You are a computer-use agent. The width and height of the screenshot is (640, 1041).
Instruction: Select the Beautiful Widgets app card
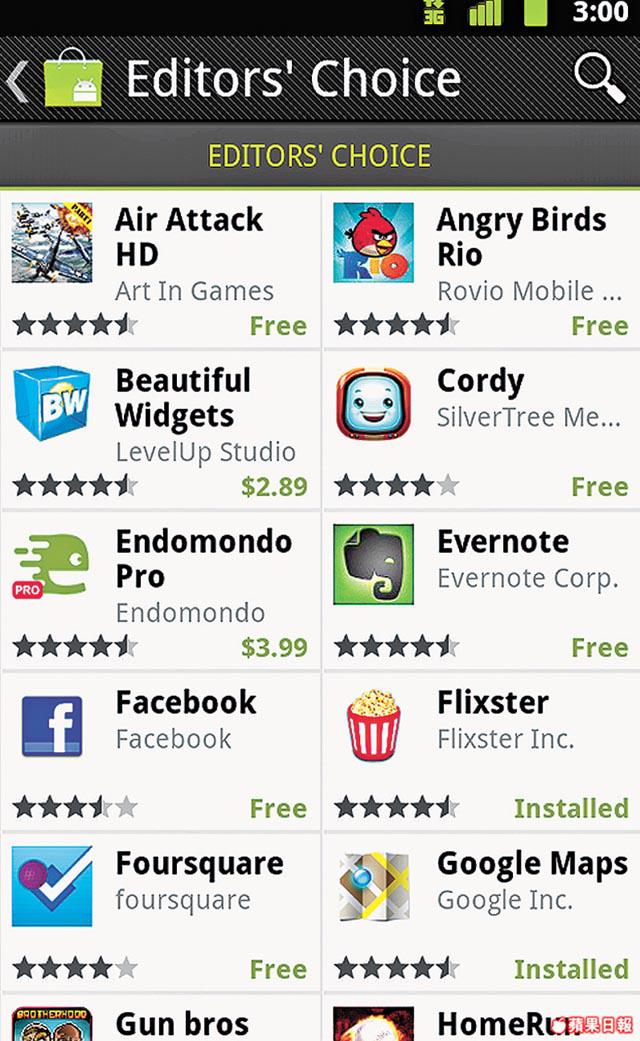point(160,429)
